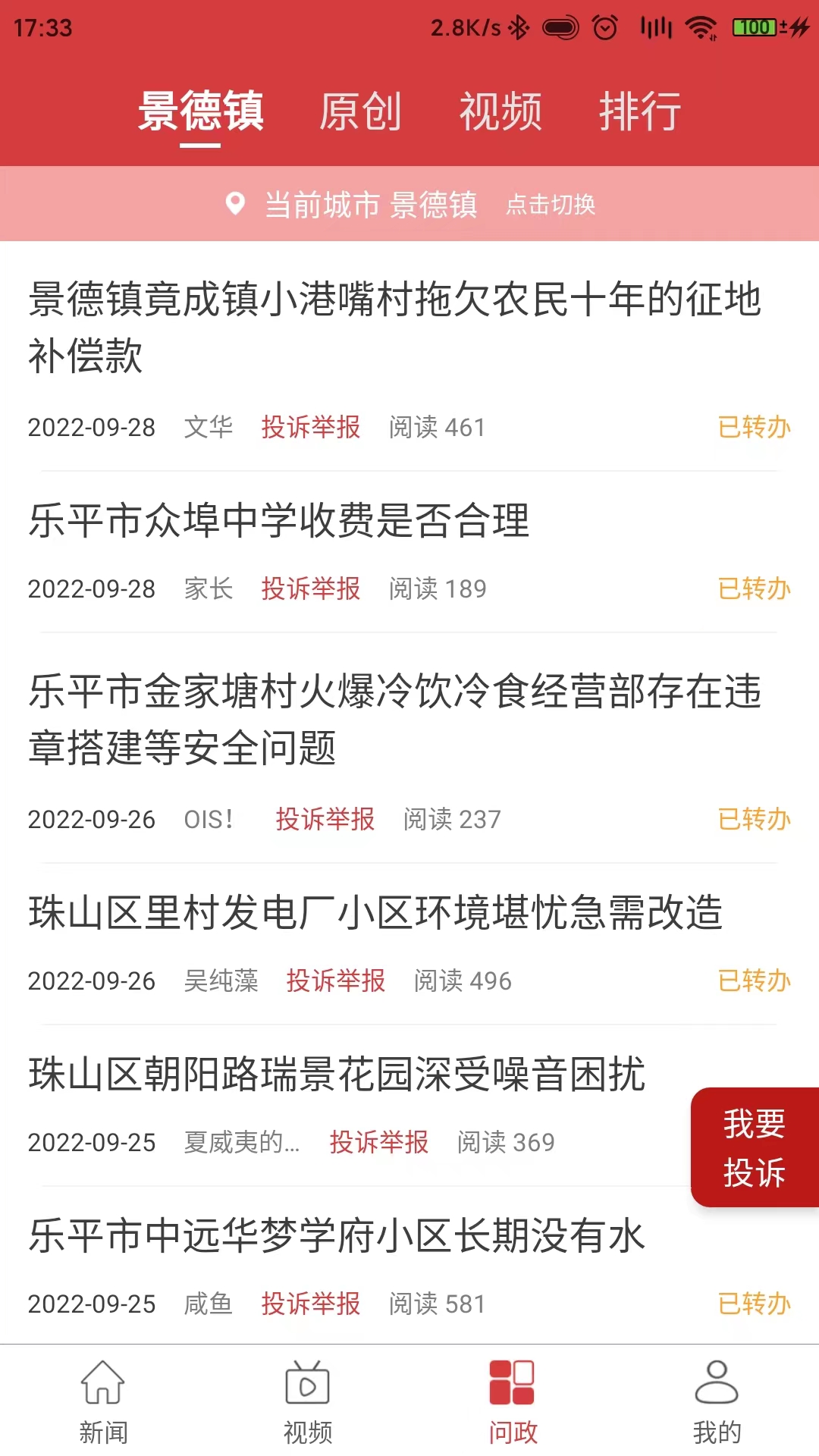View the 金家塘村 illegal construction complaint

click(x=394, y=719)
